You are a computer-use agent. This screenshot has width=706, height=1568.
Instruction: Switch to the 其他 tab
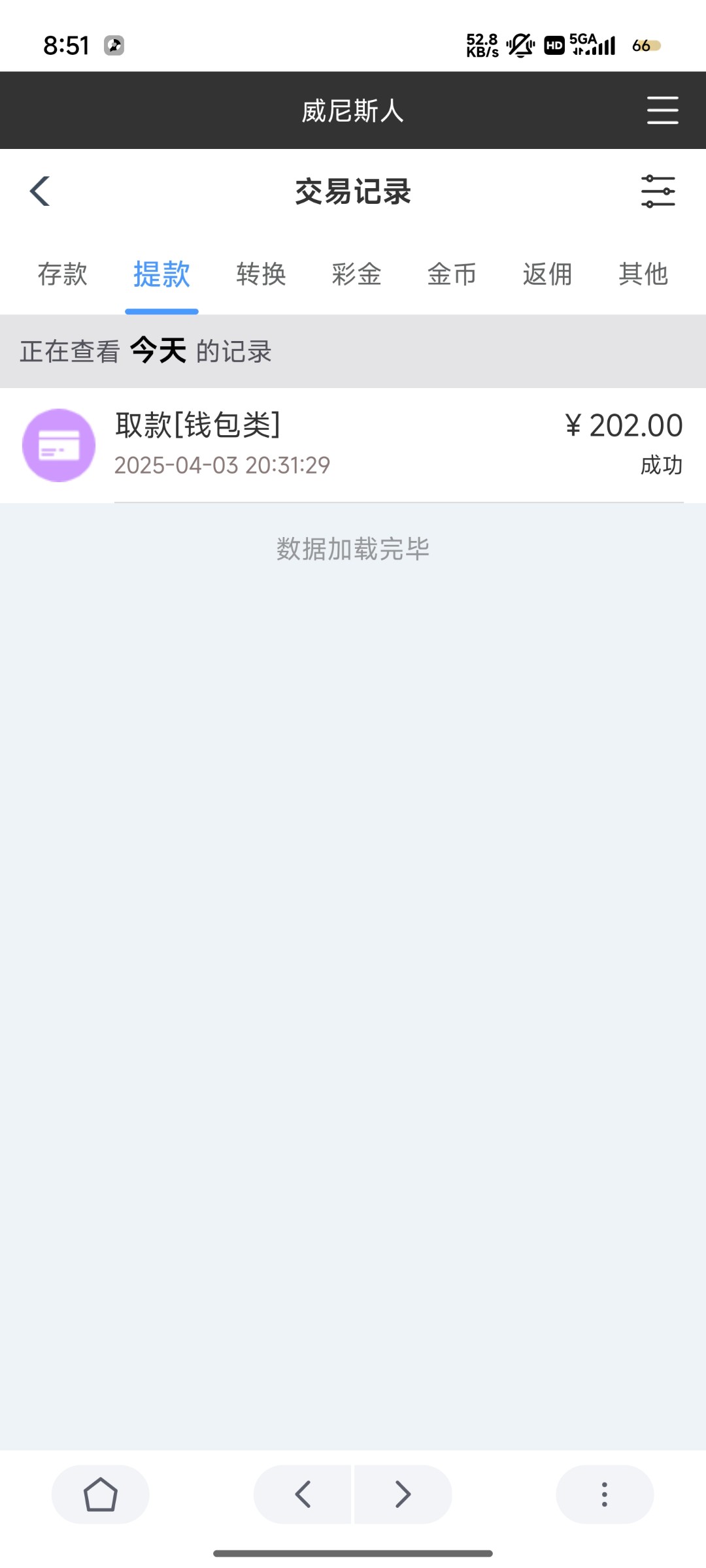click(643, 274)
